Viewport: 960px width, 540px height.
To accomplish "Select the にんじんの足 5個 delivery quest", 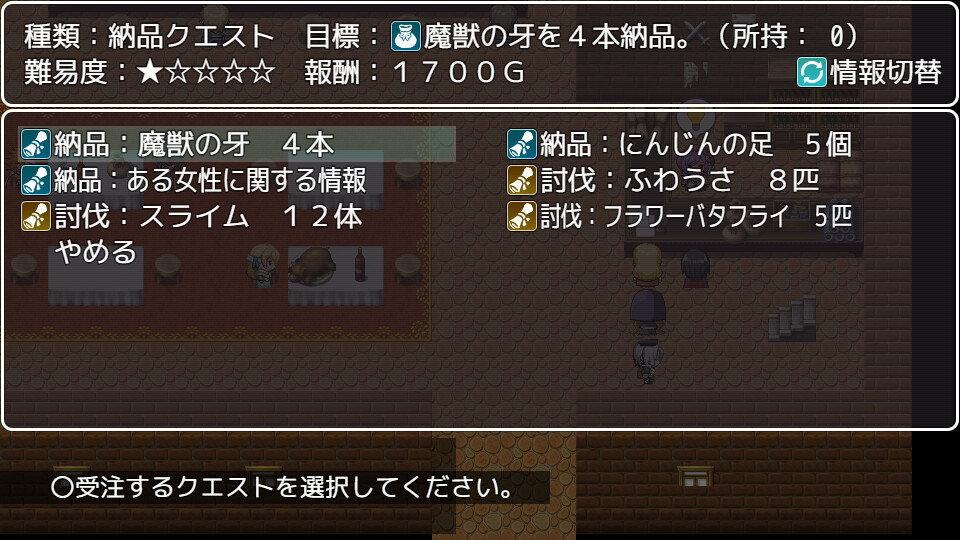I will pyautogui.click(x=680, y=144).
